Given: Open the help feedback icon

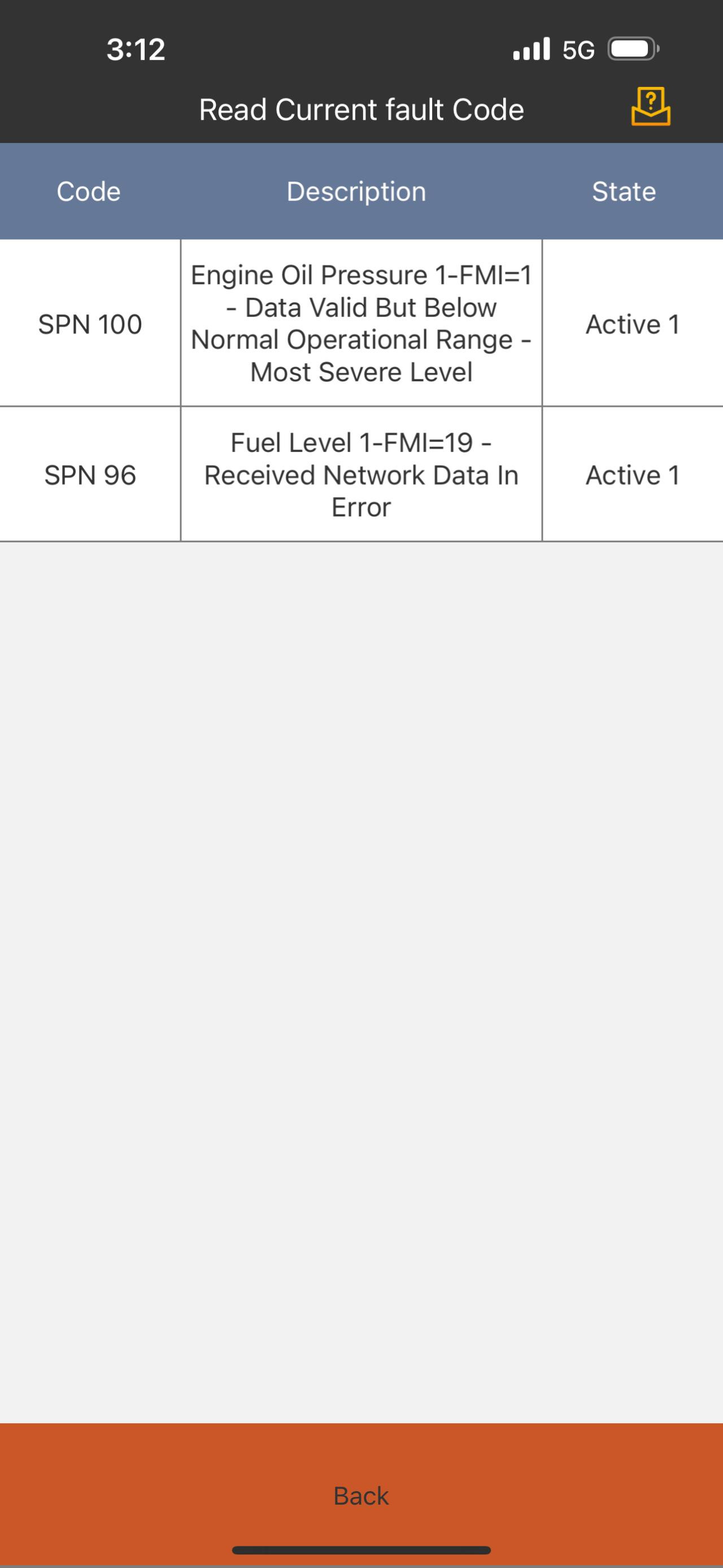Looking at the screenshot, I should pos(651,107).
